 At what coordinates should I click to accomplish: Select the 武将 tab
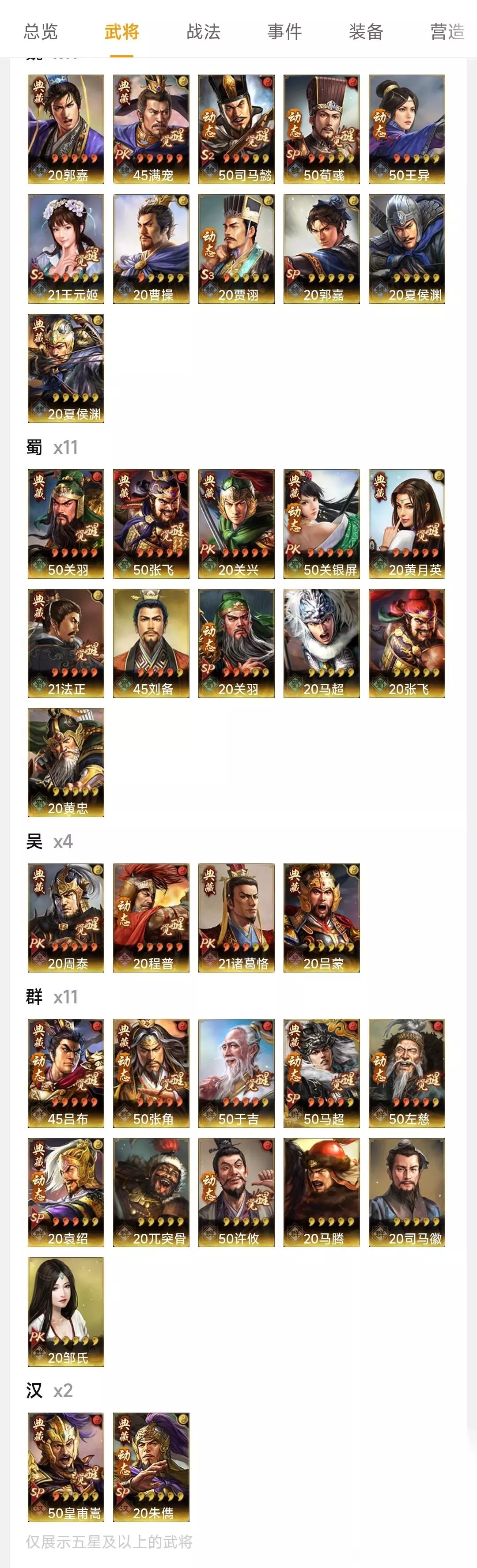[122, 32]
